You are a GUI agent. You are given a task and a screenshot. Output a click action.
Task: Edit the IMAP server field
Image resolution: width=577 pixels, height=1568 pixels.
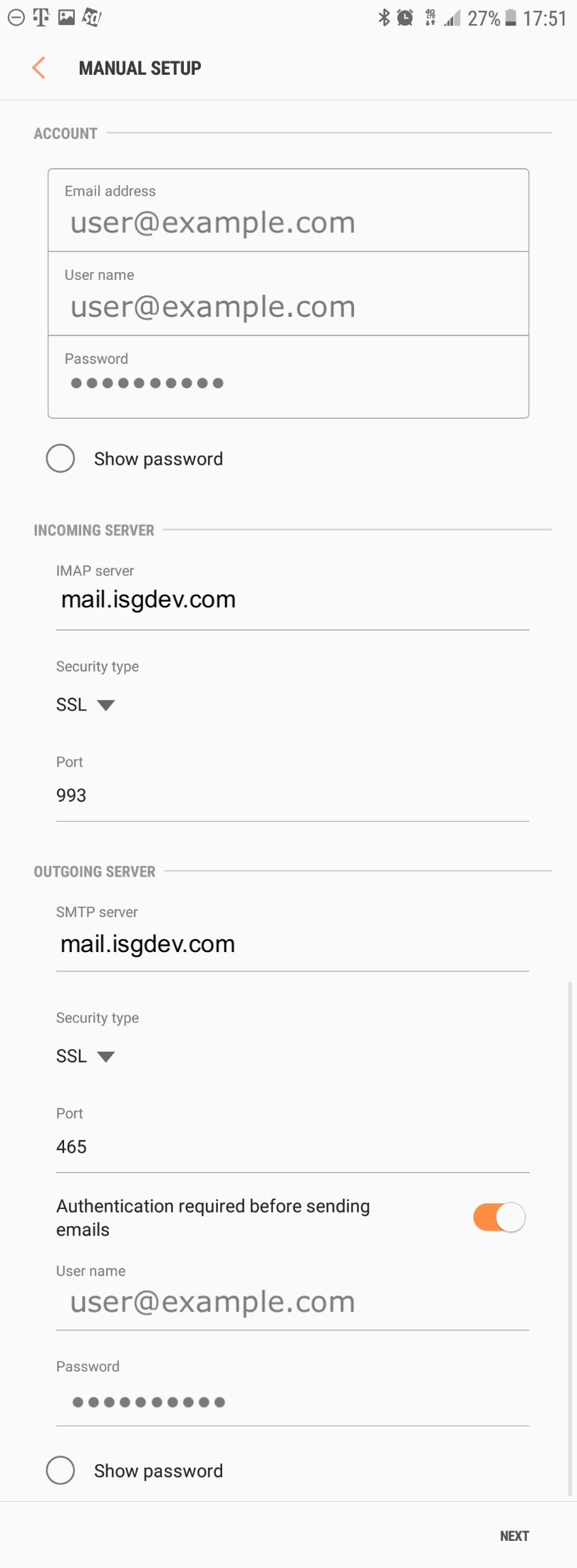click(x=292, y=600)
